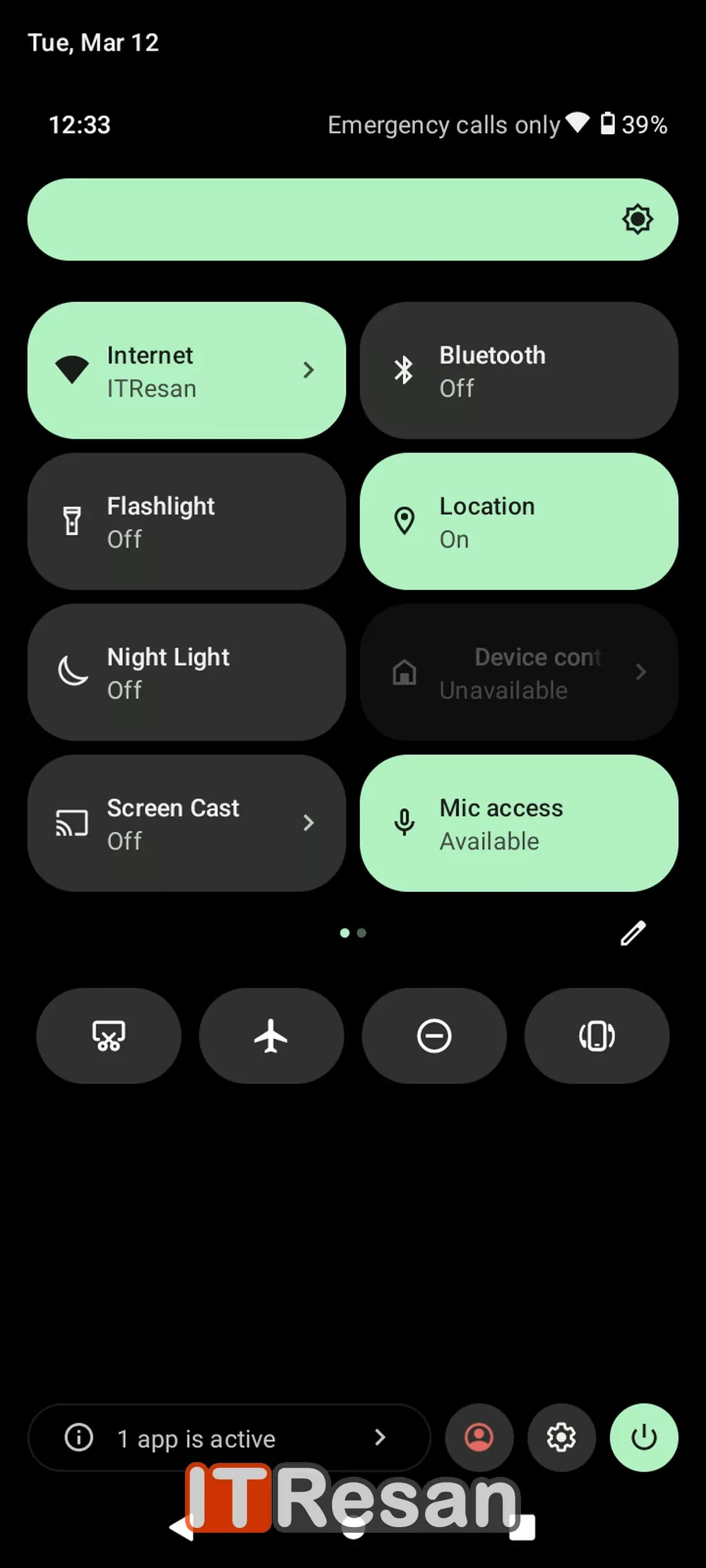This screenshot has width=706, height=1568.
Task: Disable Location
Action: pyautogui.click(x=519, y=521)
